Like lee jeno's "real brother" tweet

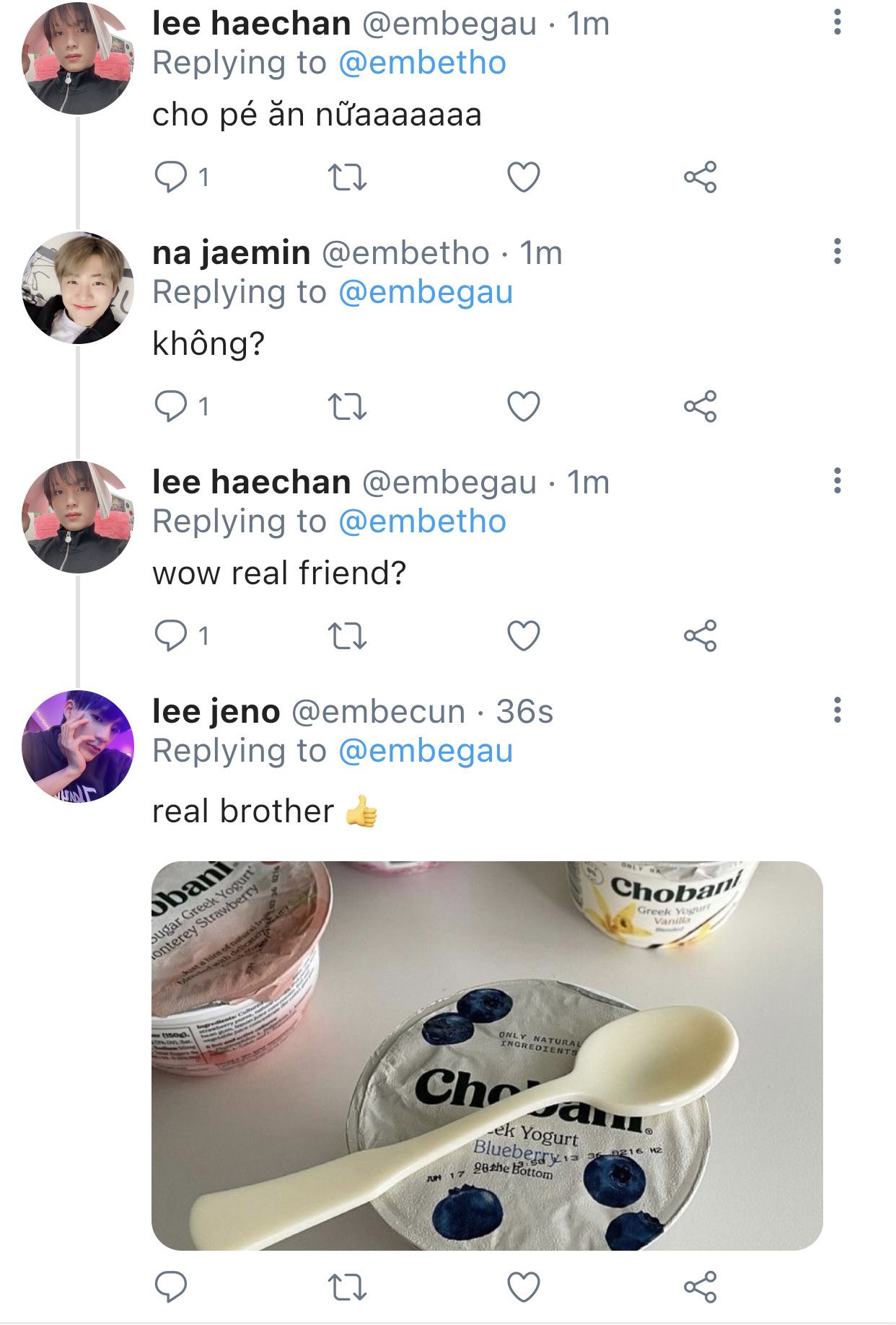(x=524, y=1287)
